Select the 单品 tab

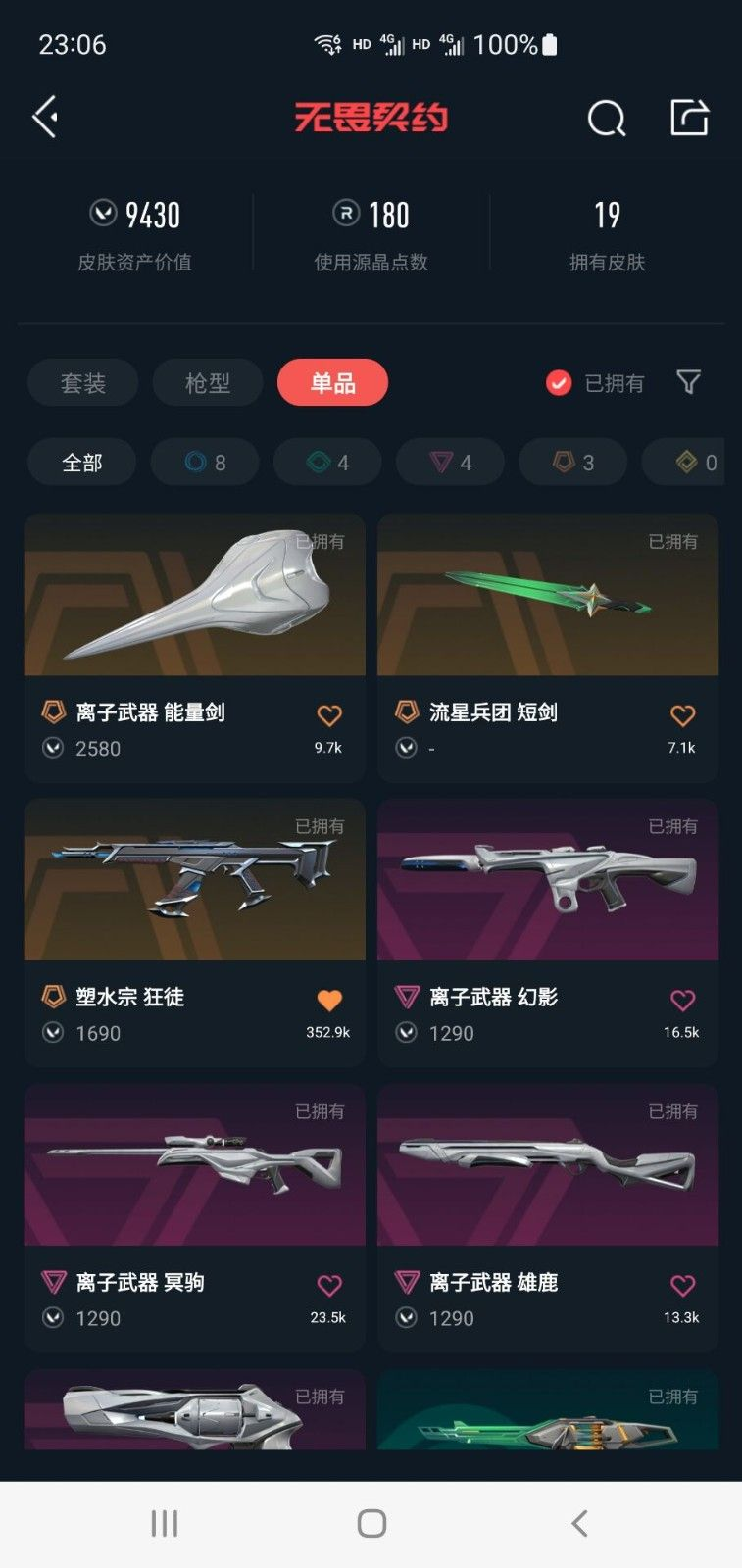[332, 382]
